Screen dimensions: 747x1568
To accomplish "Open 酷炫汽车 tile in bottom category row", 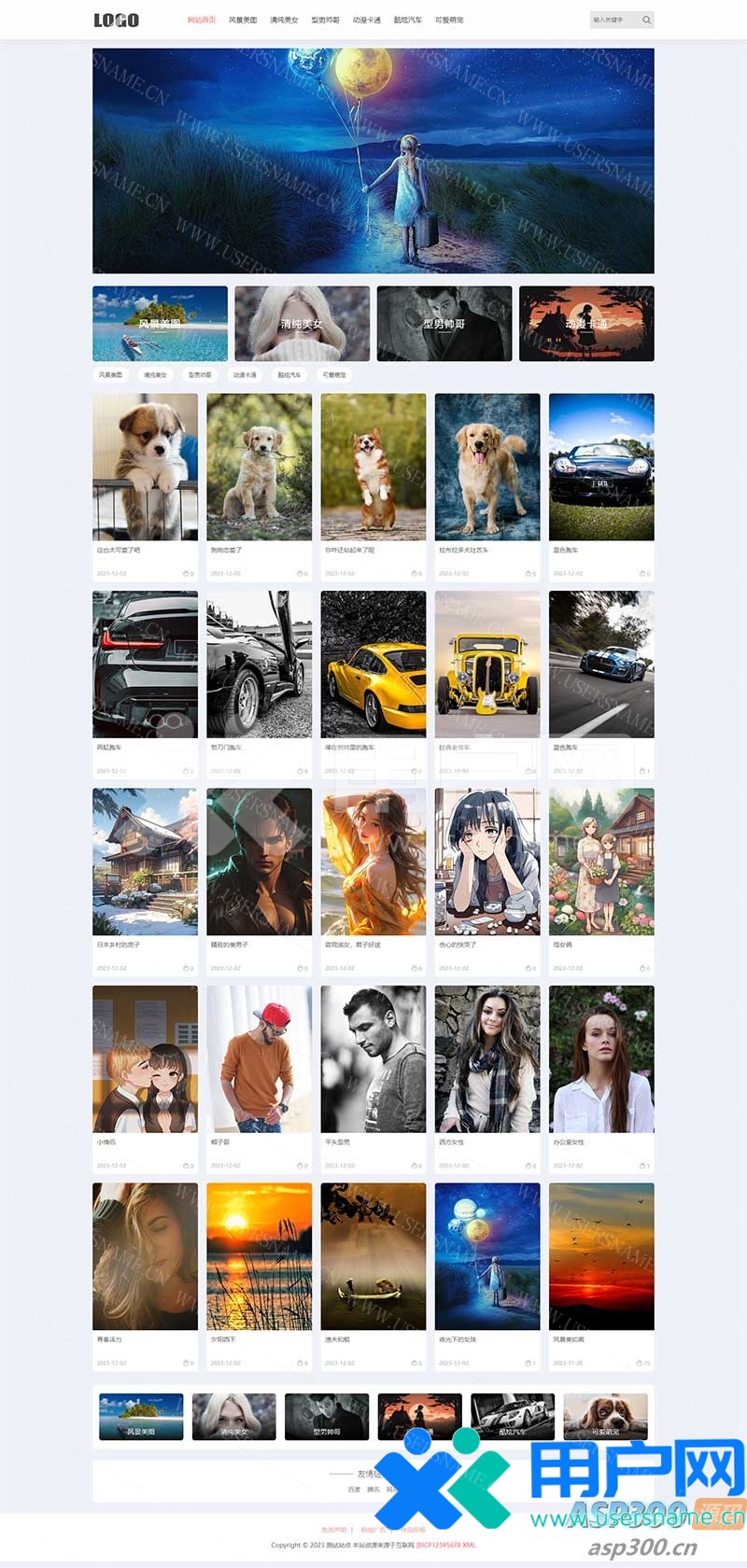I will (x=512, y=1417).
